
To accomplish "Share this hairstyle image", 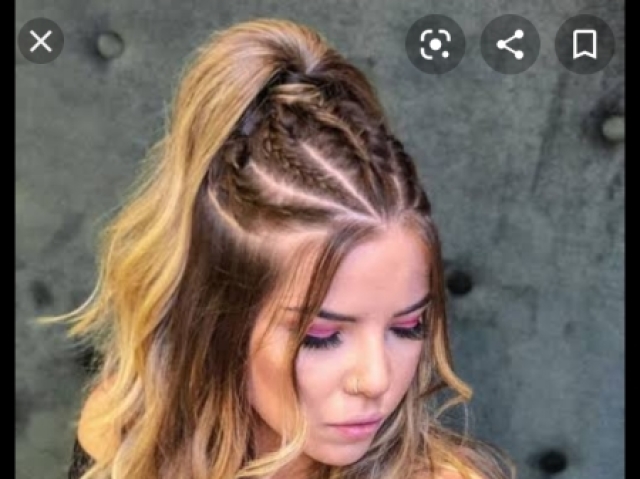I will [x=510, y=44].
